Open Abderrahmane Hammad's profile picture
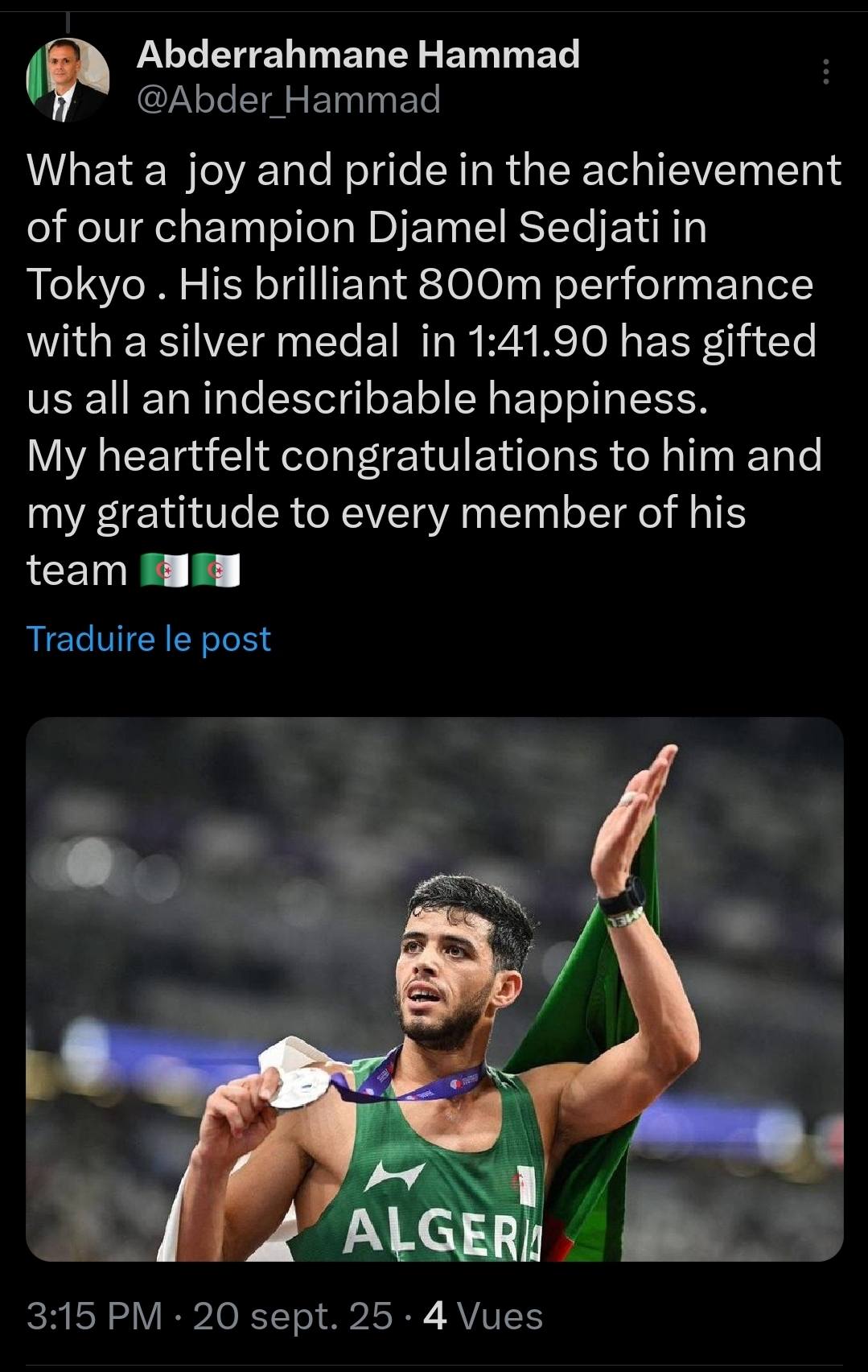This screenshot has width=868, height=1372. [x=68, y=80]
